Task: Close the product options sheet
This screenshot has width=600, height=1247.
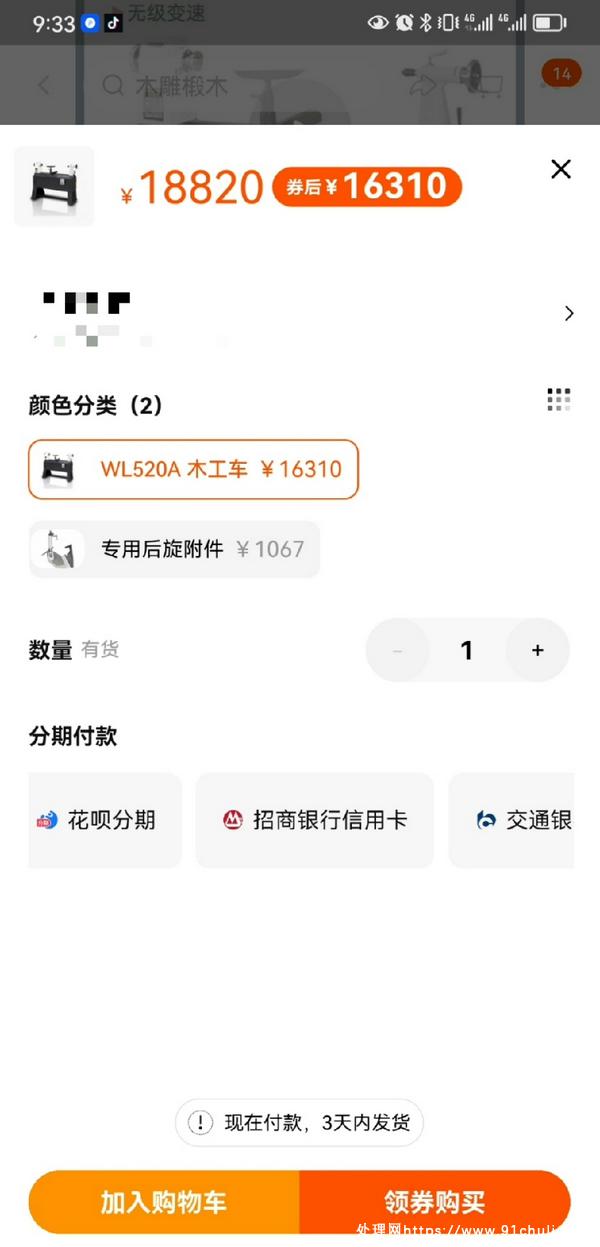Action: point(561,169)
